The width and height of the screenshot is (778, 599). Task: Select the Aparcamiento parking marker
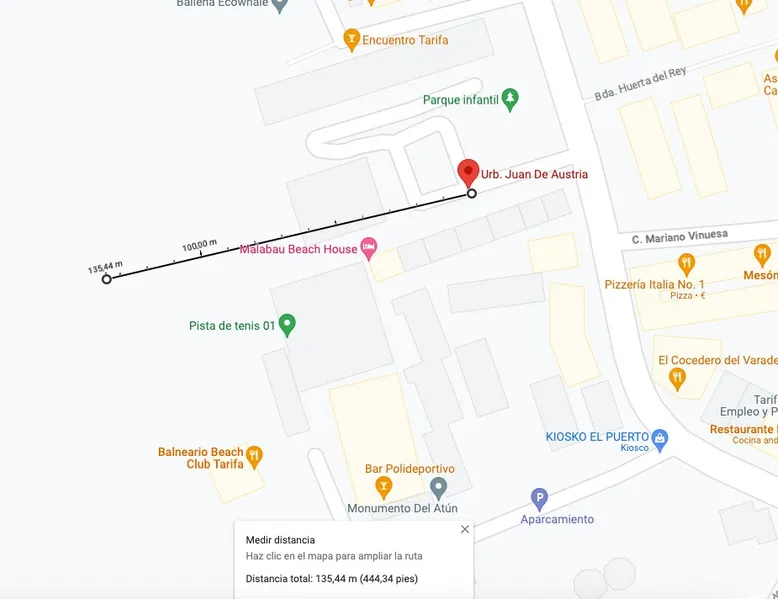tap(539, 498)
